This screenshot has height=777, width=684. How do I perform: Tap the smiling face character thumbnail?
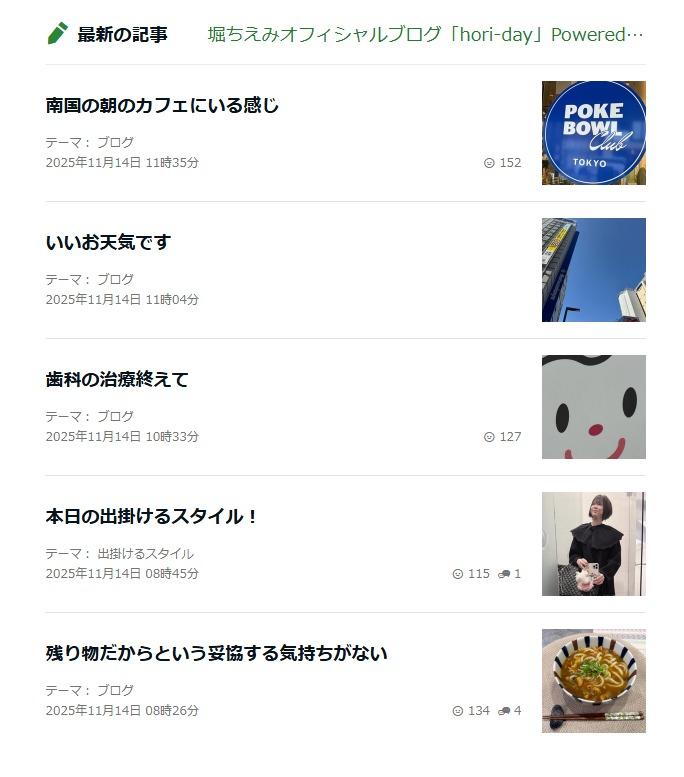tap(593, 407)
